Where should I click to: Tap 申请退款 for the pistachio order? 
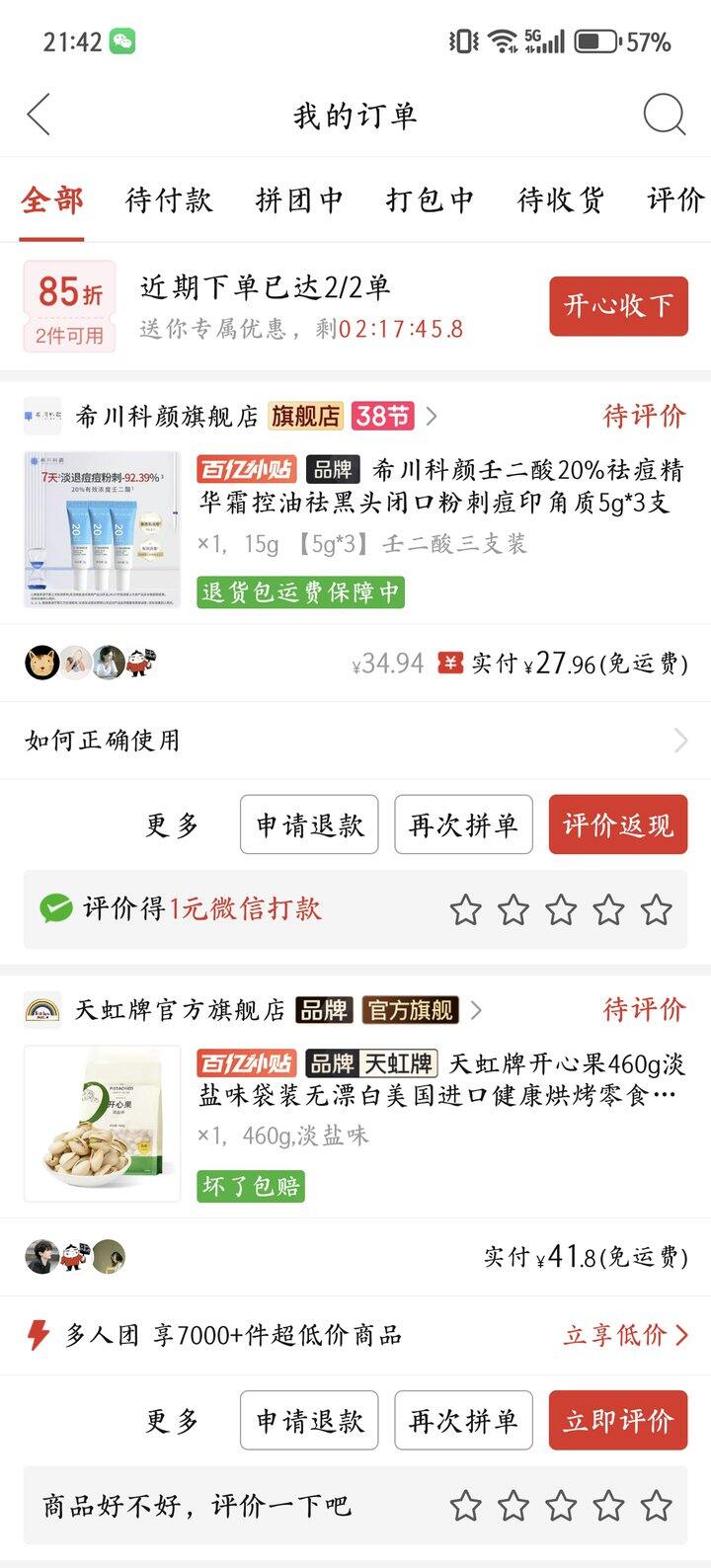pos(309,1420)
